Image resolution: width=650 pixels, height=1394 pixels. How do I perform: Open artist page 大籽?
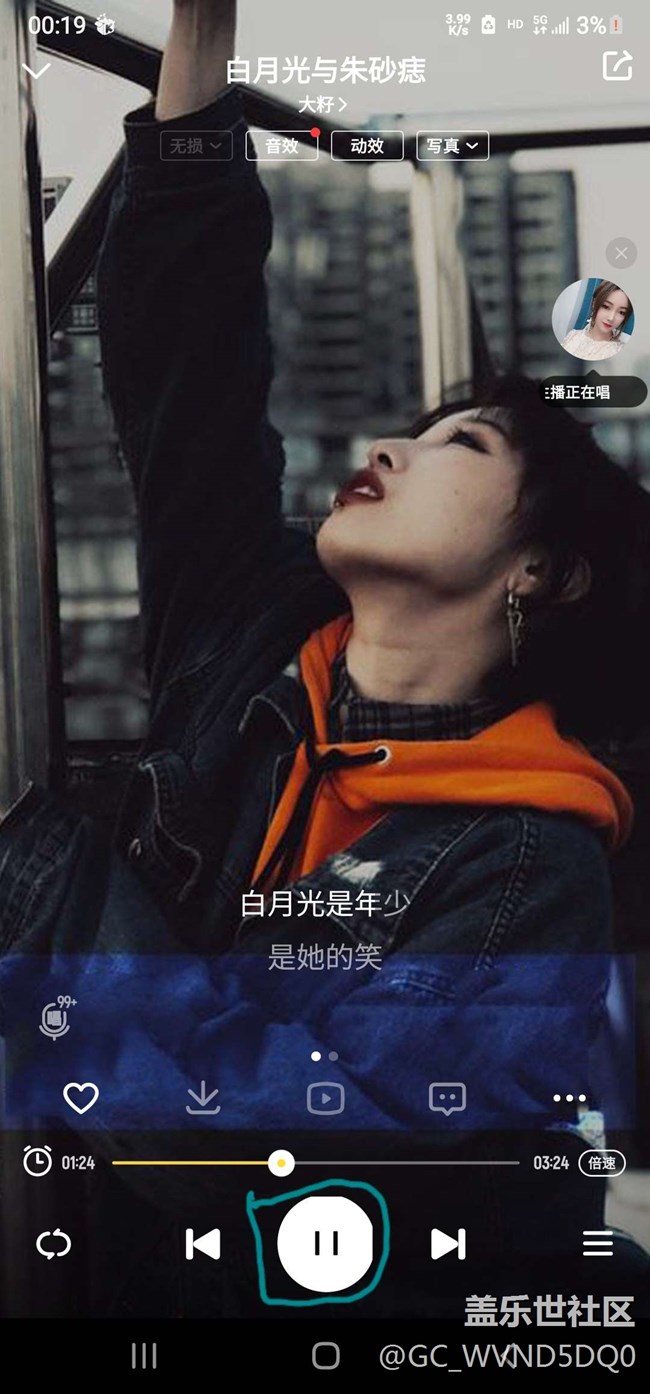click(x=323, y=104)
